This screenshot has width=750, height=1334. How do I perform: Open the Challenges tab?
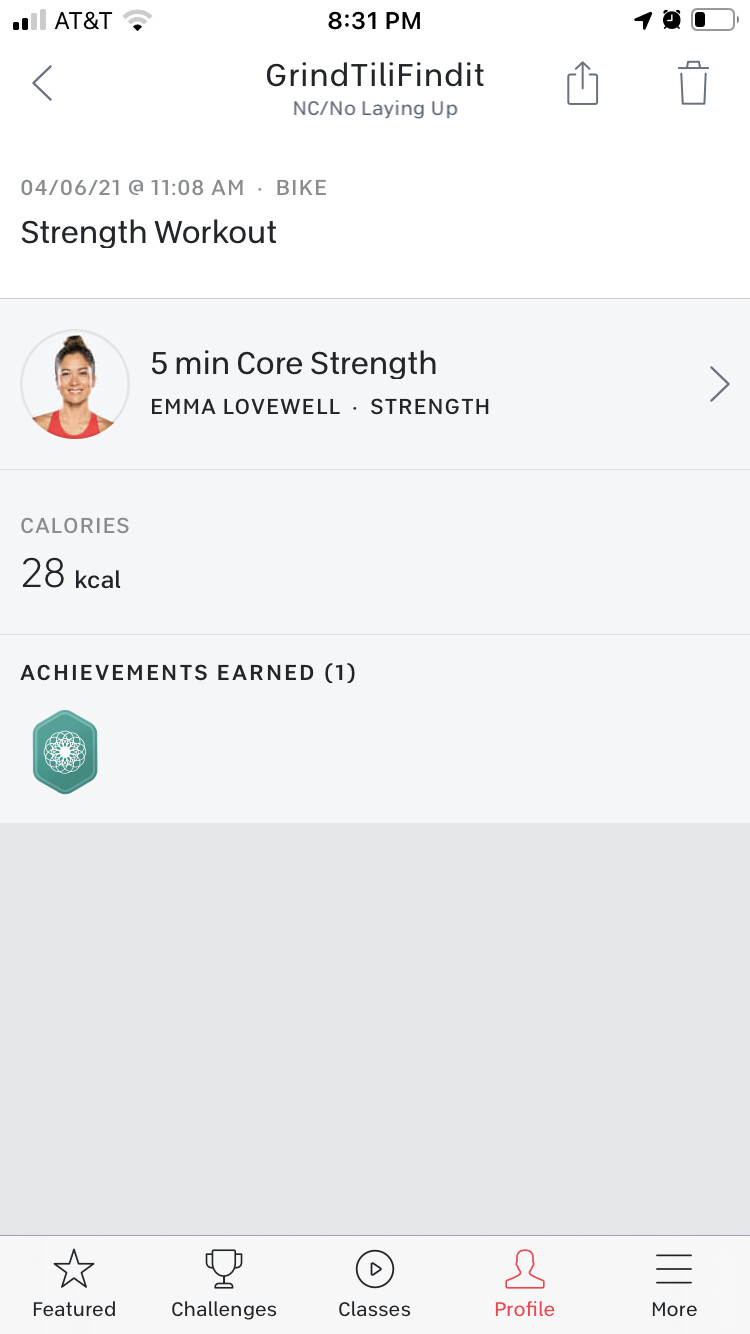pyautogui.click(x=224, y=1284)
